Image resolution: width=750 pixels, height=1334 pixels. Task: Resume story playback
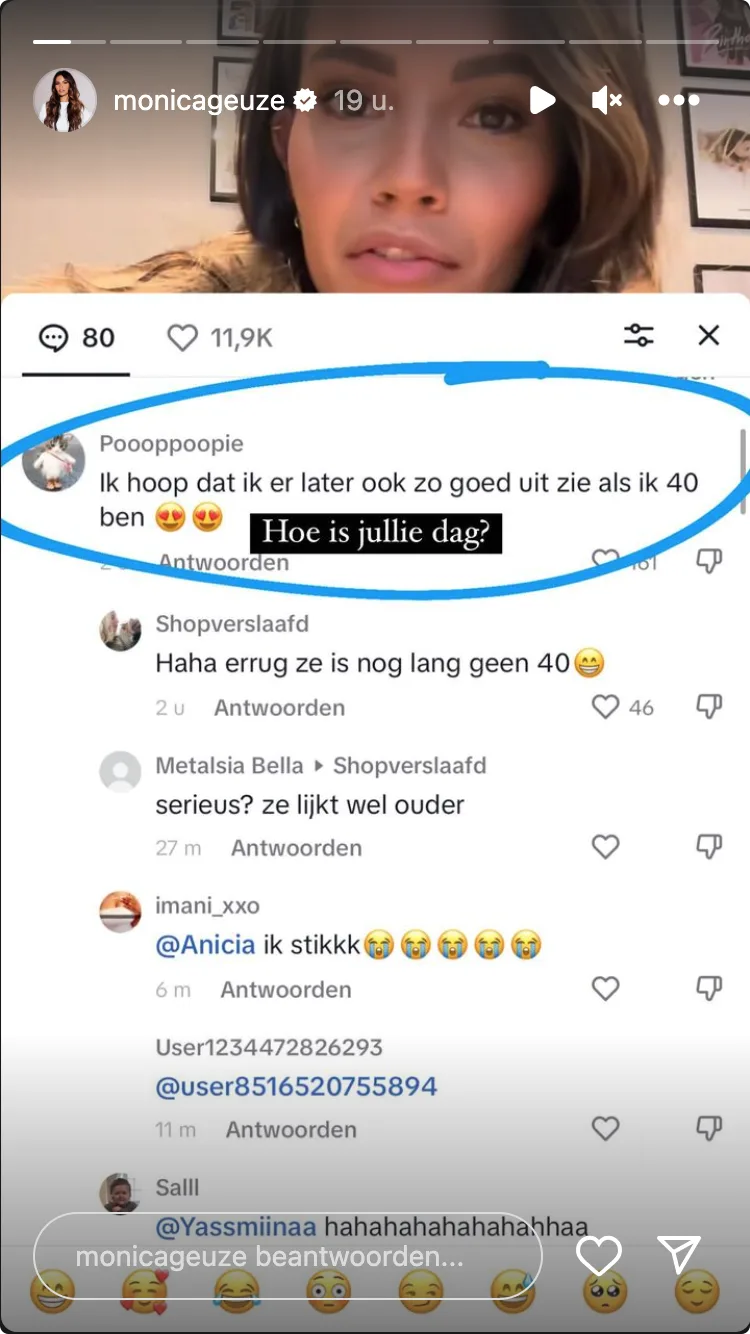tap(542, 100)
